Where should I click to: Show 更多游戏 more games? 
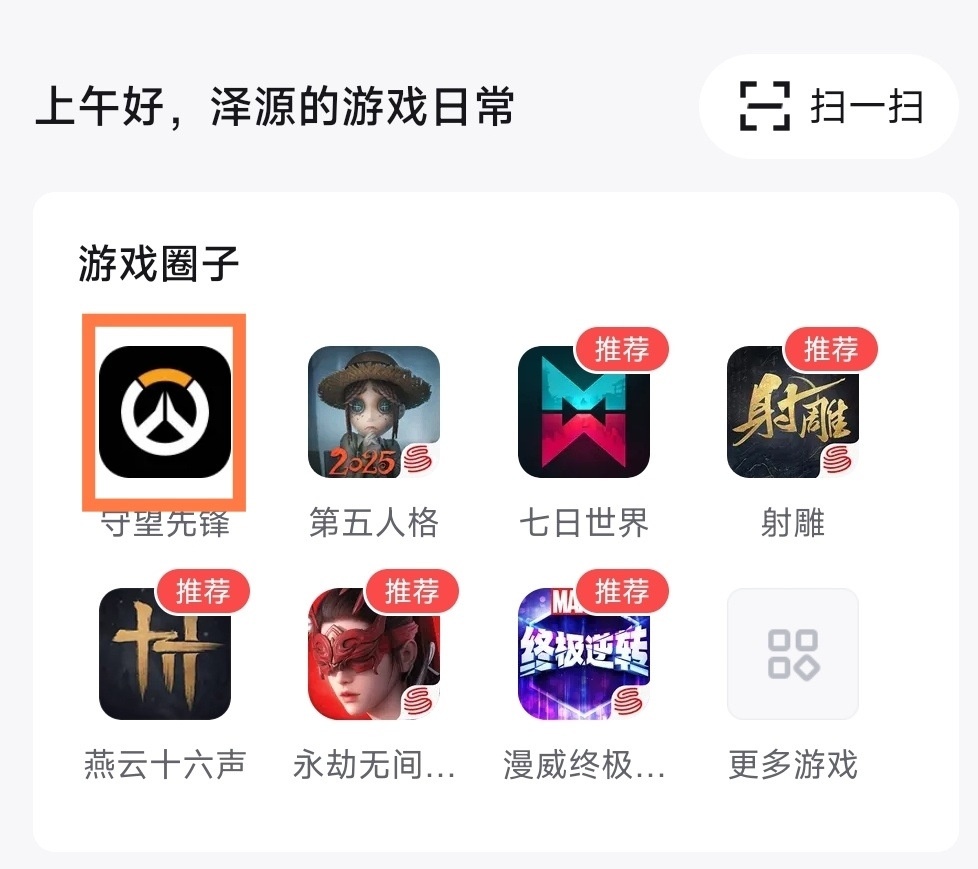pos(793,654)
